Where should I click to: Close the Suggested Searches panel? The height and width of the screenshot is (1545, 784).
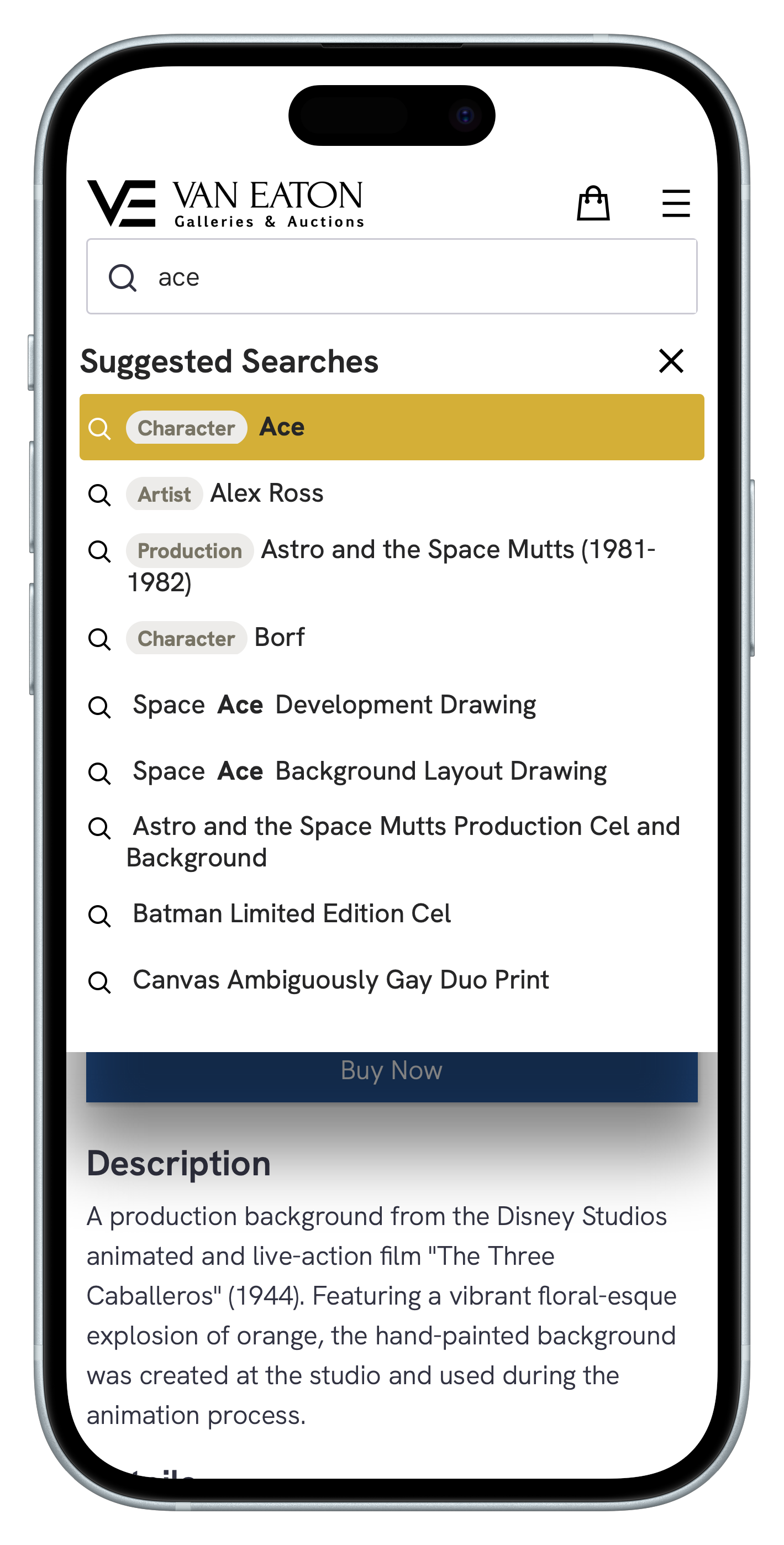[671, 361]
